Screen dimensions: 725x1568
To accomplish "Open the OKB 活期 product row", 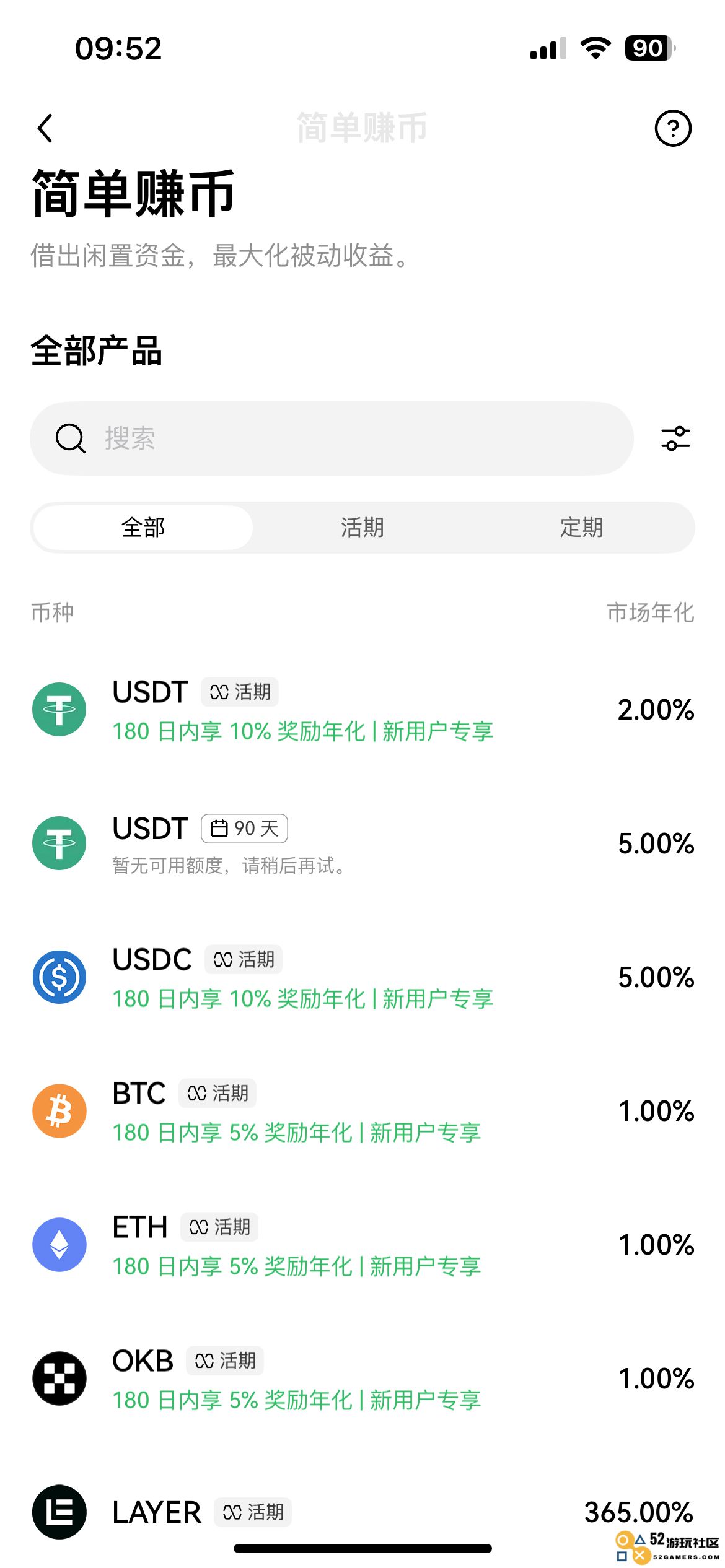I will click(x=362, y=1379).
